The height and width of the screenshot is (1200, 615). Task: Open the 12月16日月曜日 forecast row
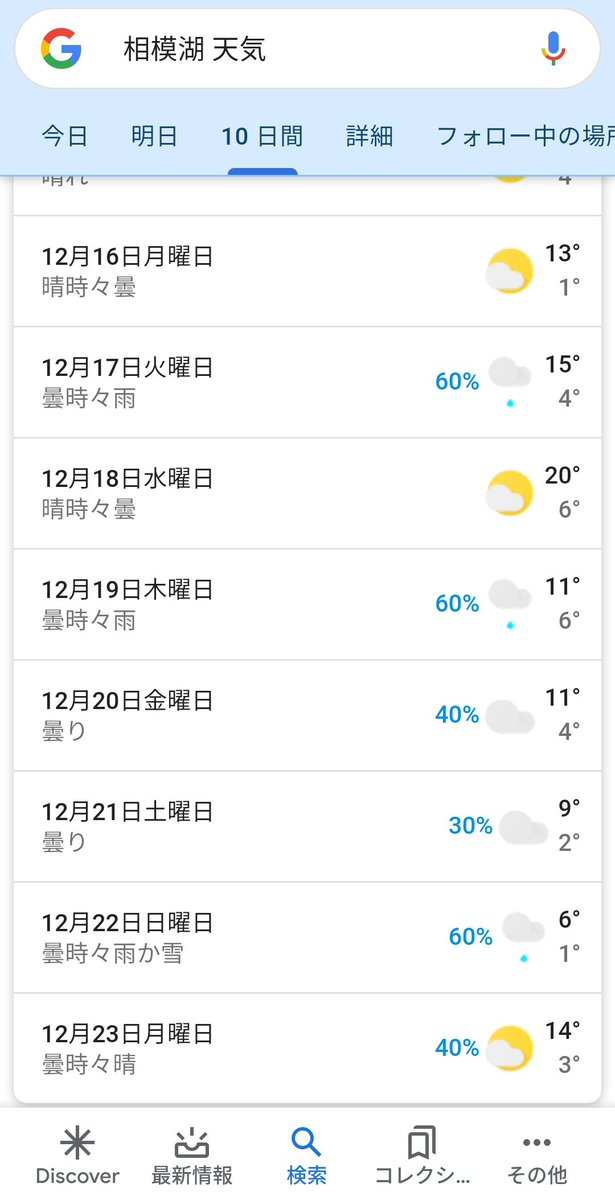click(307, 271)
